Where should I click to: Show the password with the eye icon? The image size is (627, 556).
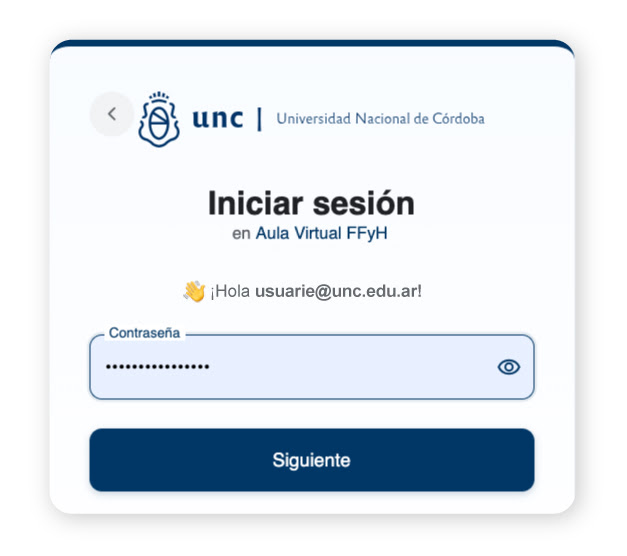(x=509, y=367)
